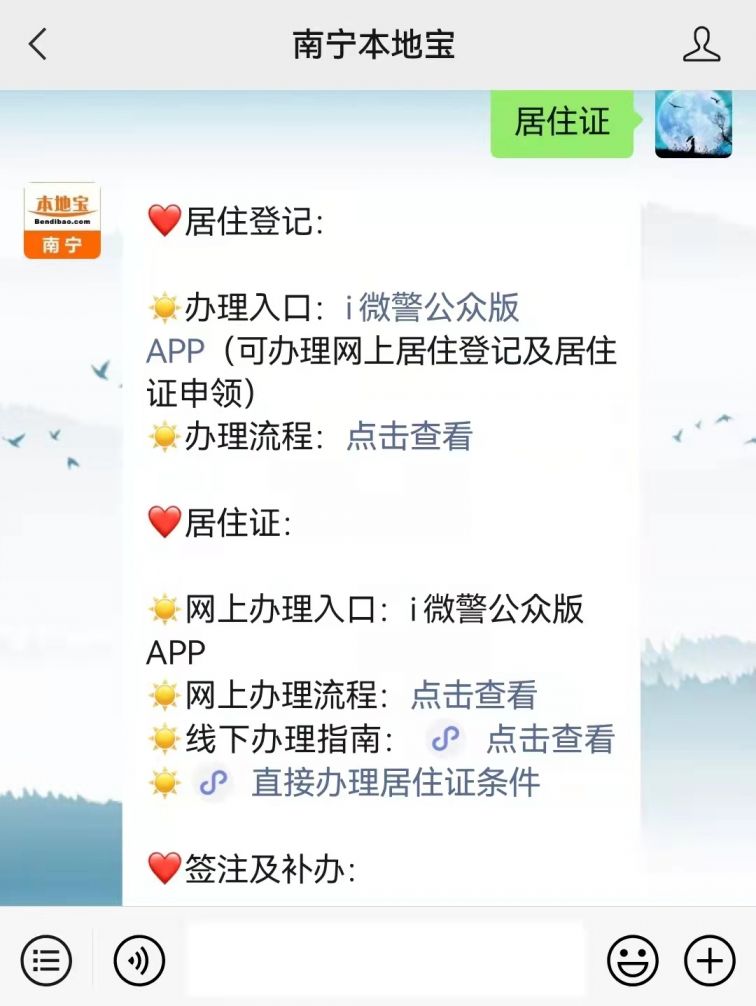Open the account profile icon
Image resolution: width=756 pixels, height=1006 pixels.
[701, 45]
